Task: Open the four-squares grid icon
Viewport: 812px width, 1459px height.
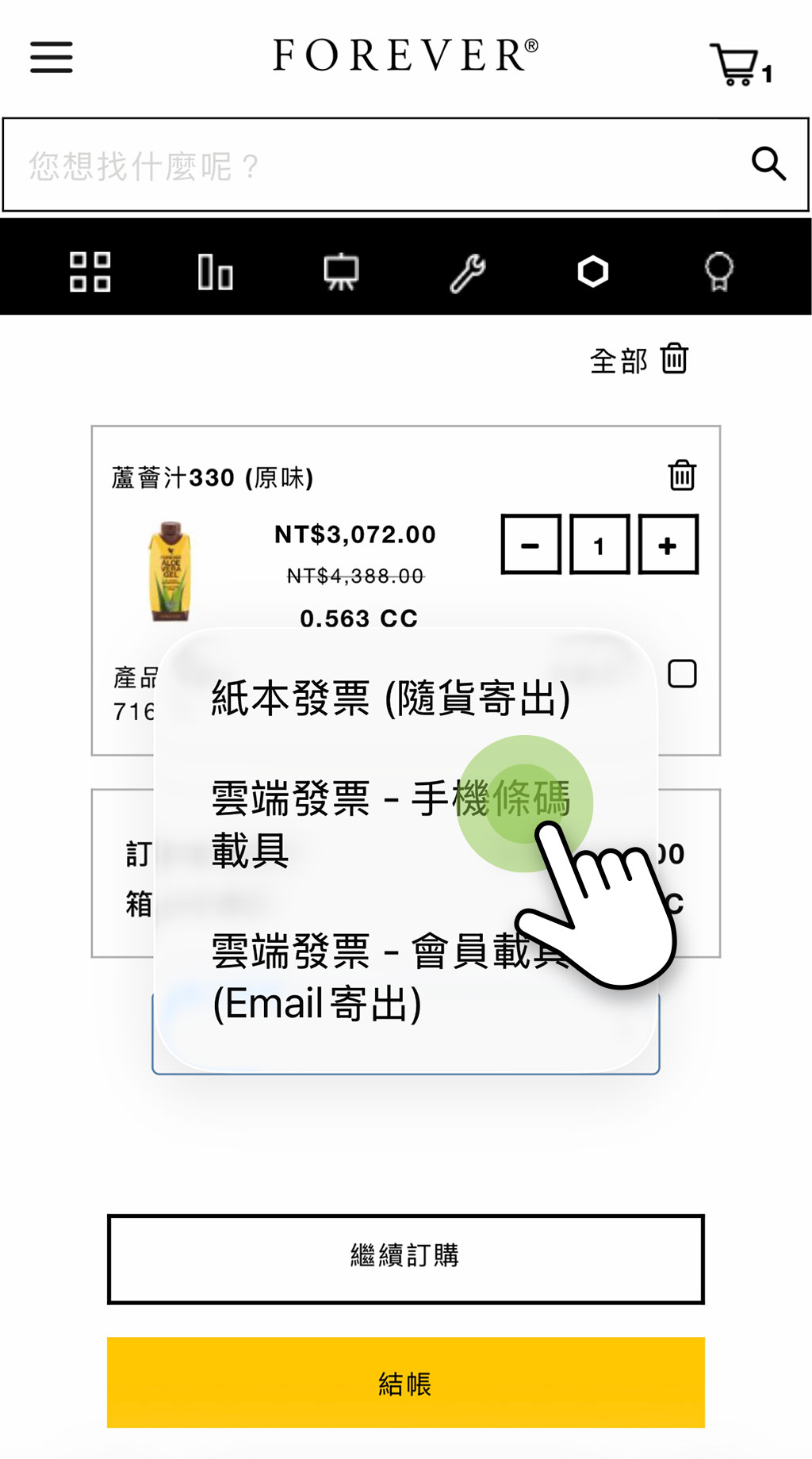Action: point(90,272)
